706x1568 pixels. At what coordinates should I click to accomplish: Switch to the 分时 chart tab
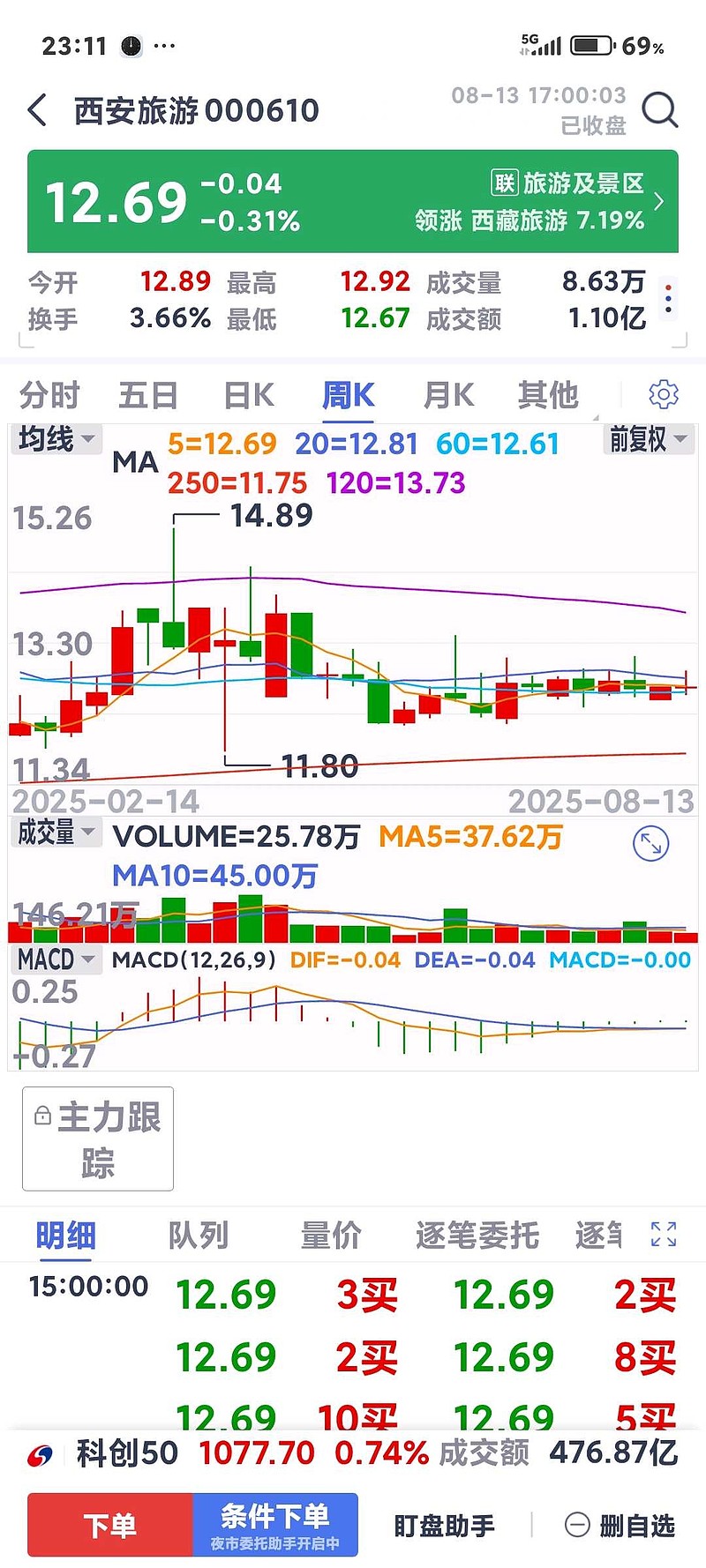pyautogui.click(x=49, y=395)
